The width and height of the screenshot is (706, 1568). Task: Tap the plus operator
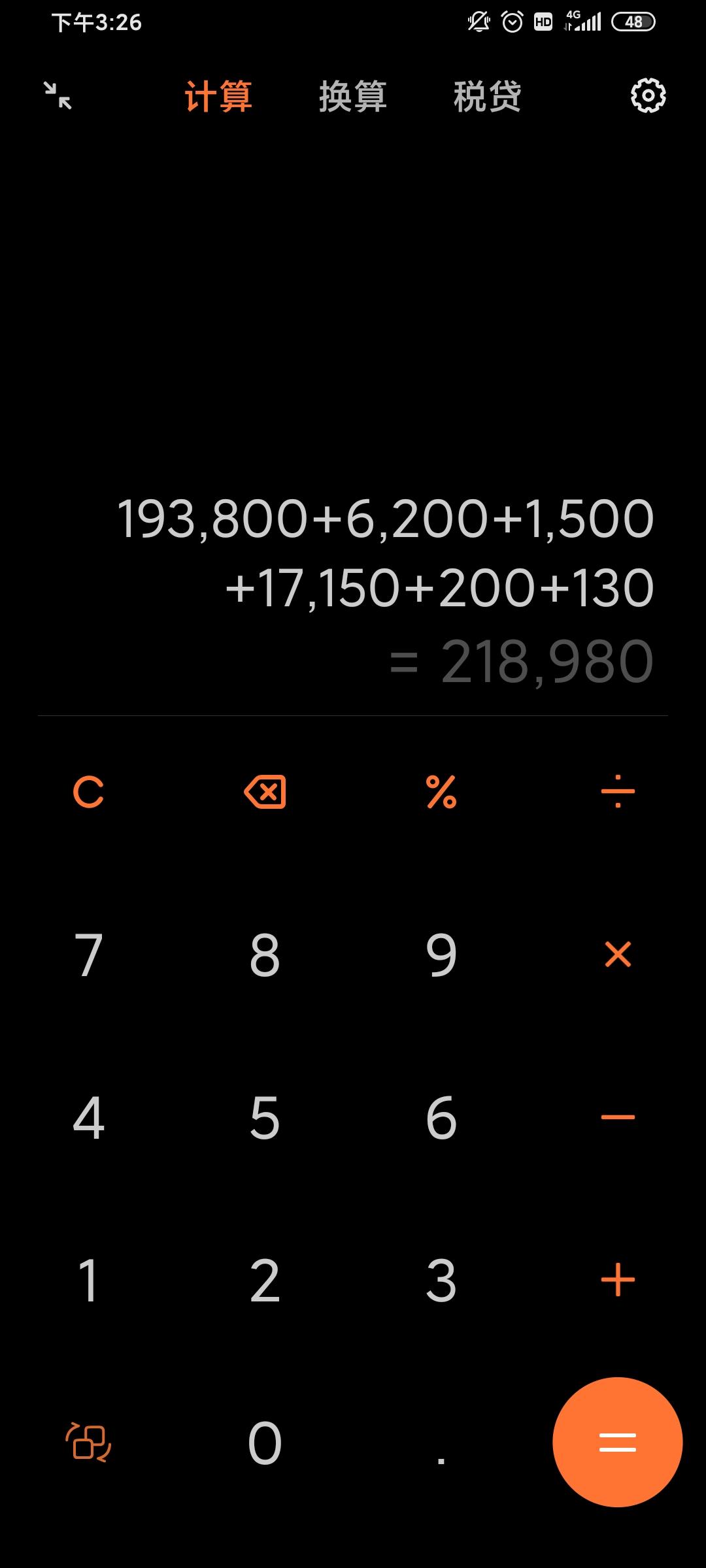[618, 1280]
